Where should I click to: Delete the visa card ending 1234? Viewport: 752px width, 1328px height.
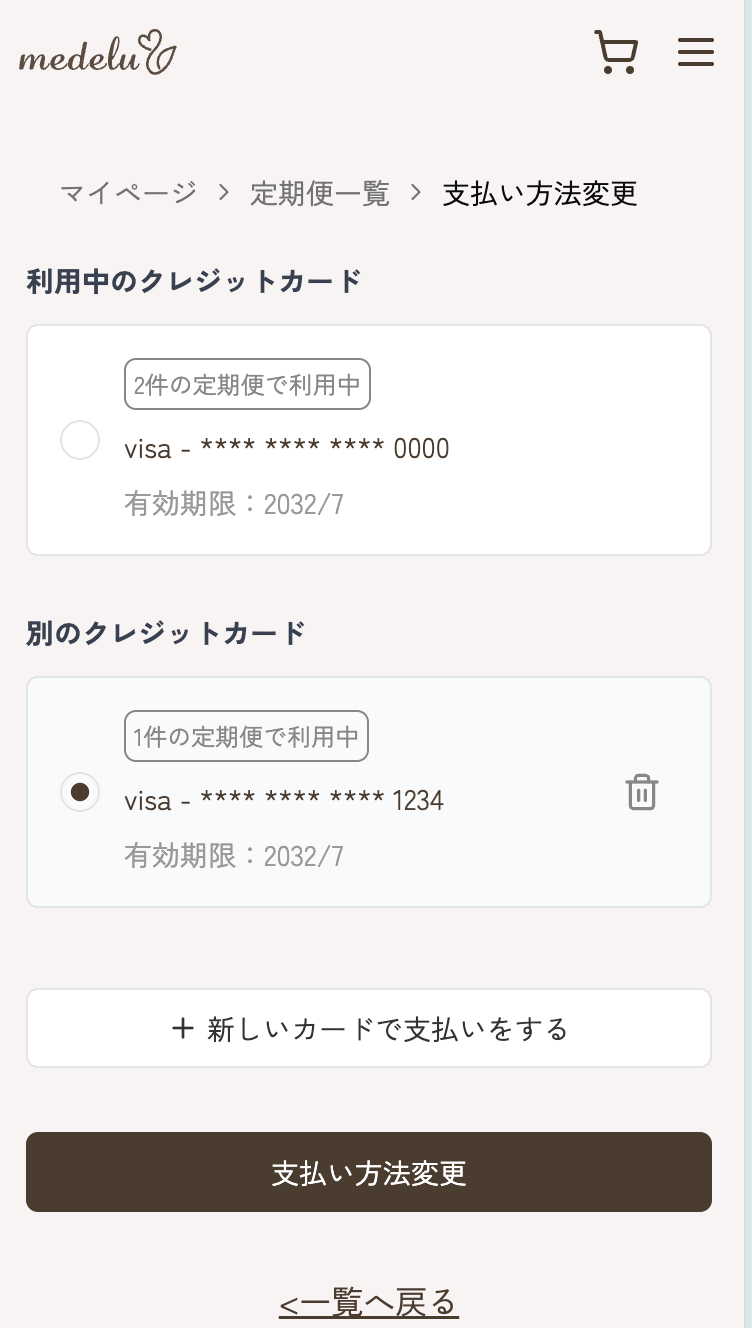pos(642,792)
